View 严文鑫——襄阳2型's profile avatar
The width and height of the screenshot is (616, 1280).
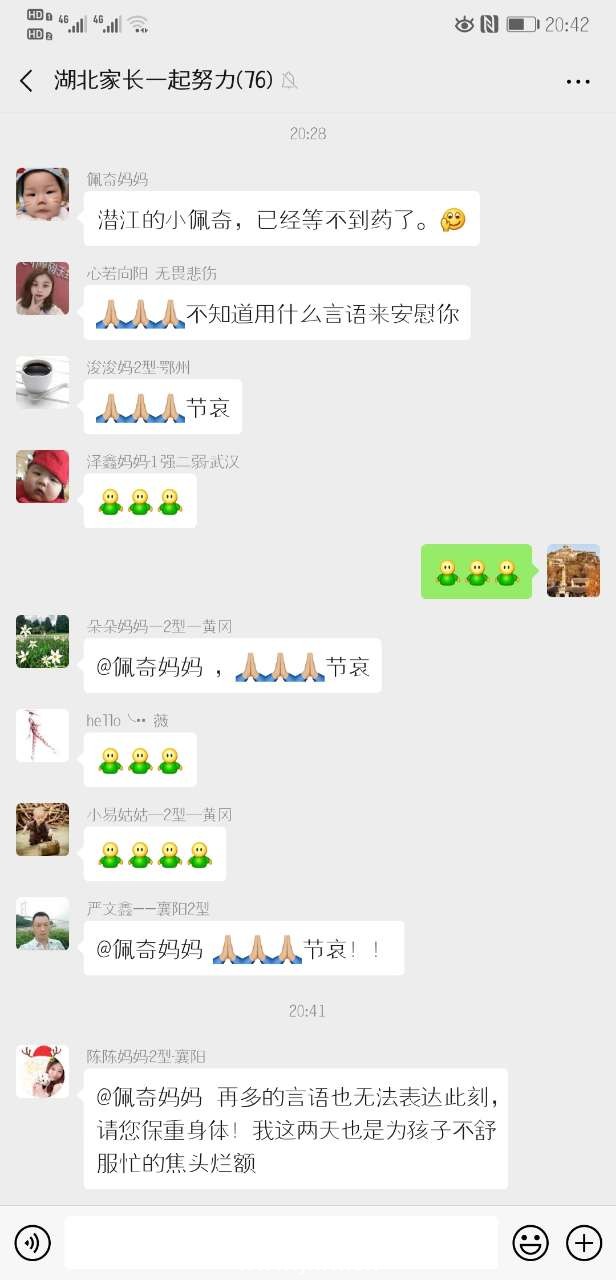(43, 923)
